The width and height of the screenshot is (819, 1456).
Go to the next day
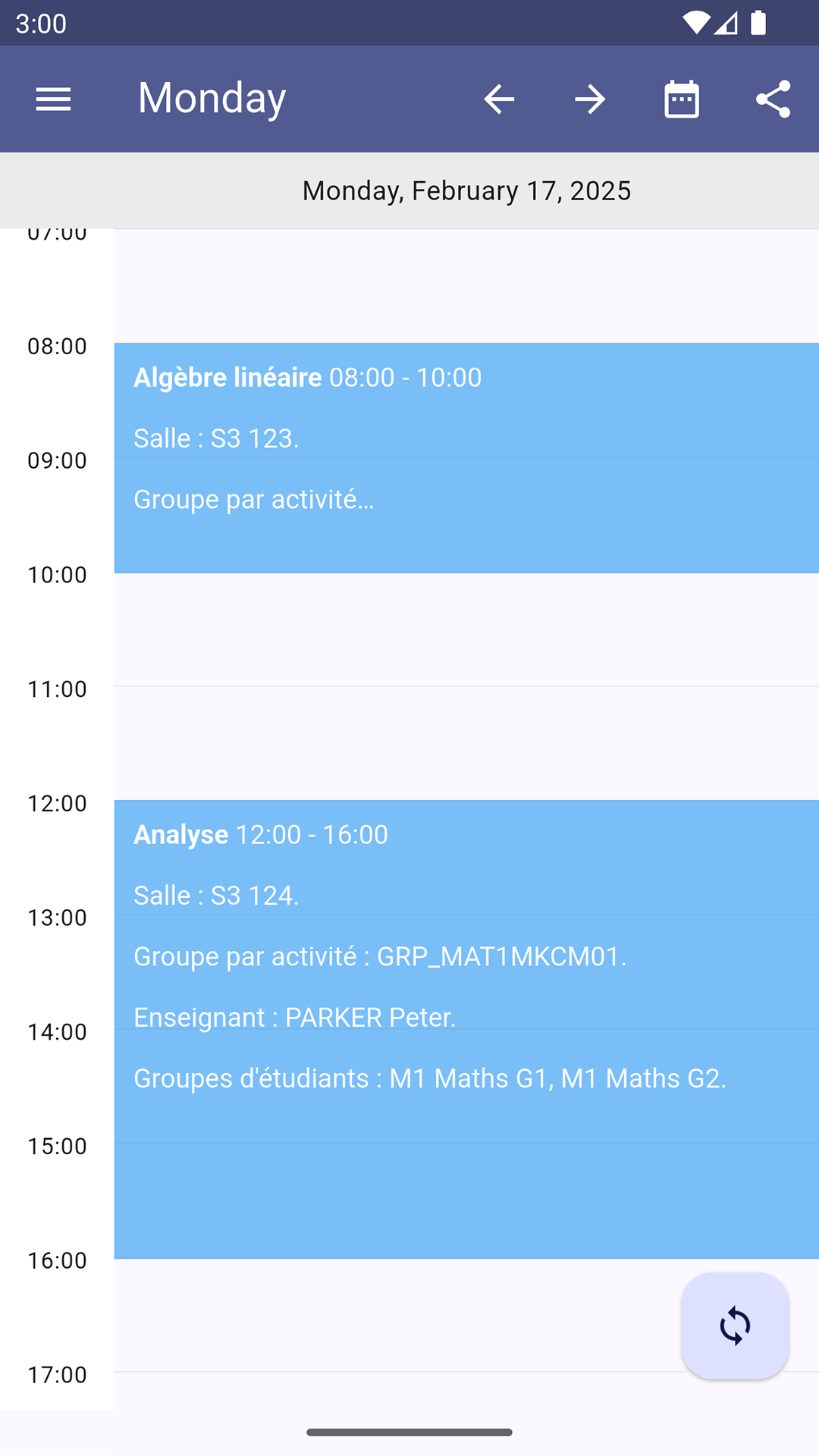pos(590,99)
